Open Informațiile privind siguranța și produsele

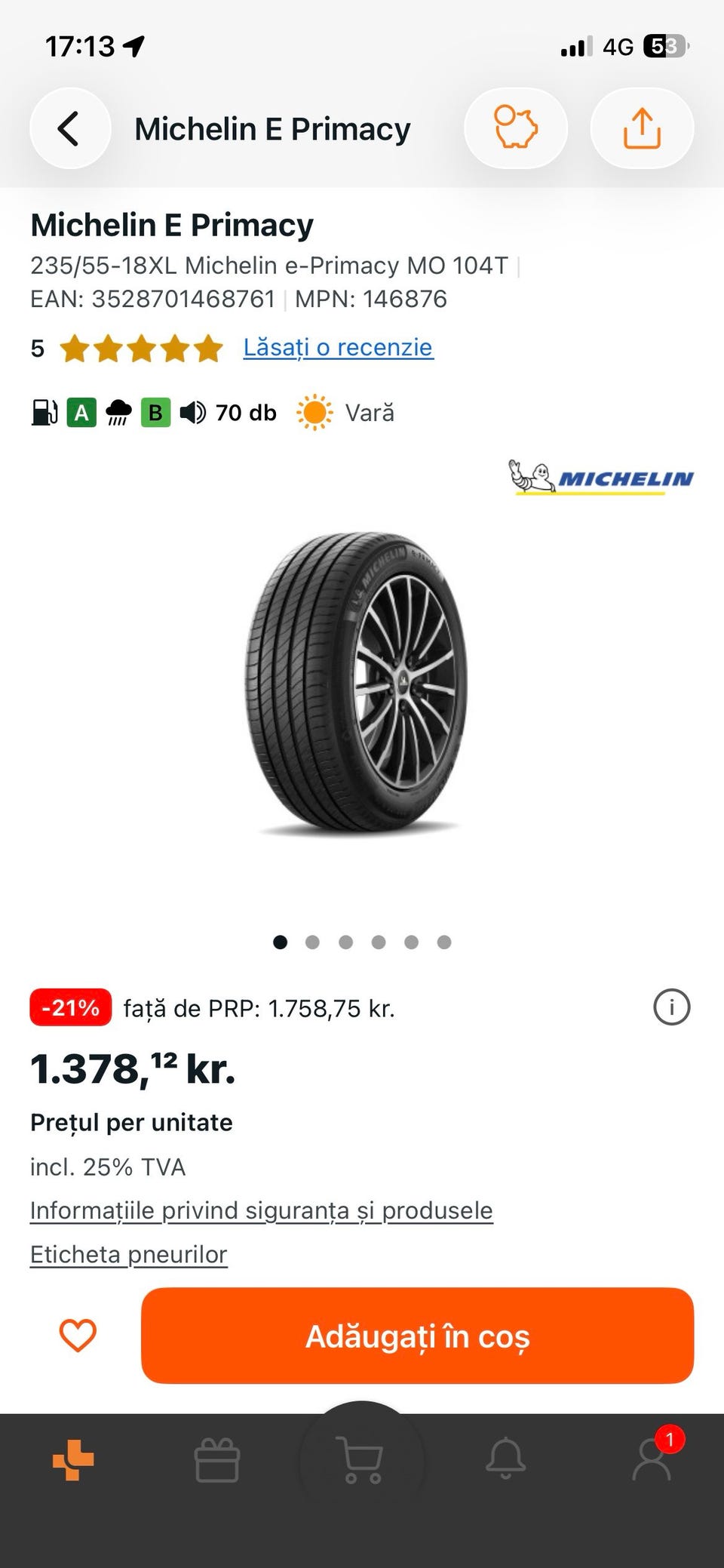coord(261,1210)
